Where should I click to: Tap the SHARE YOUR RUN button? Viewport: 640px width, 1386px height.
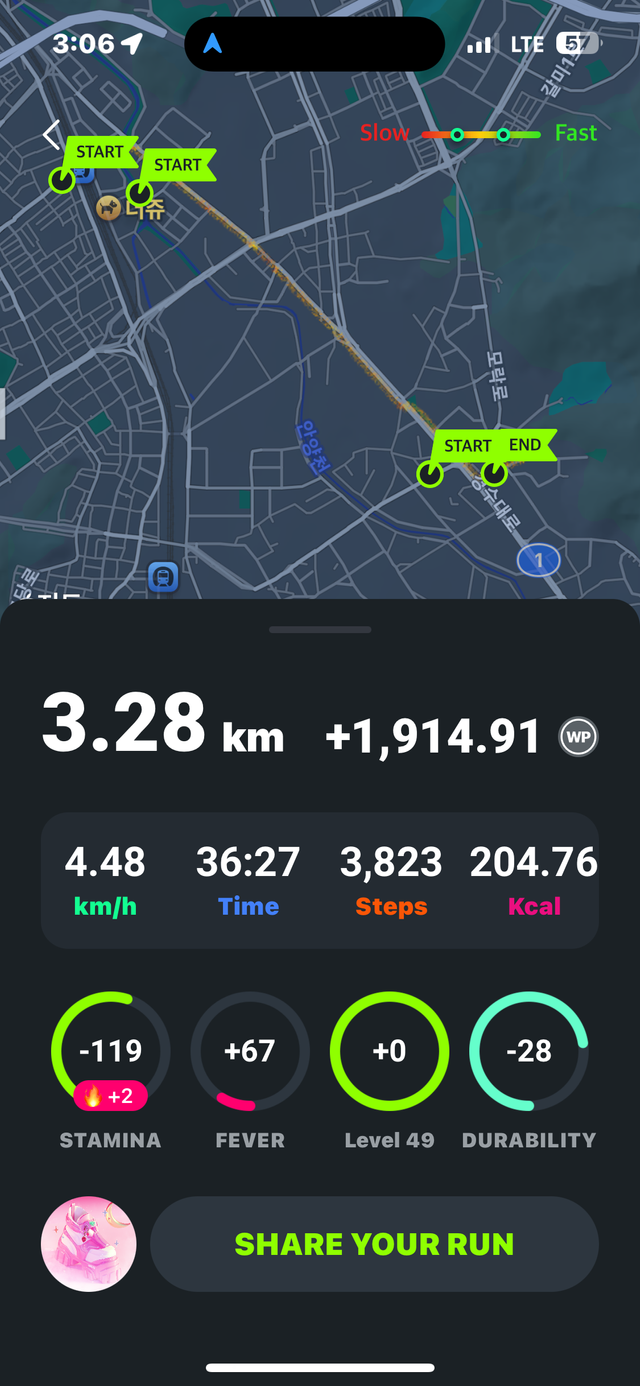click(374, 1245)
